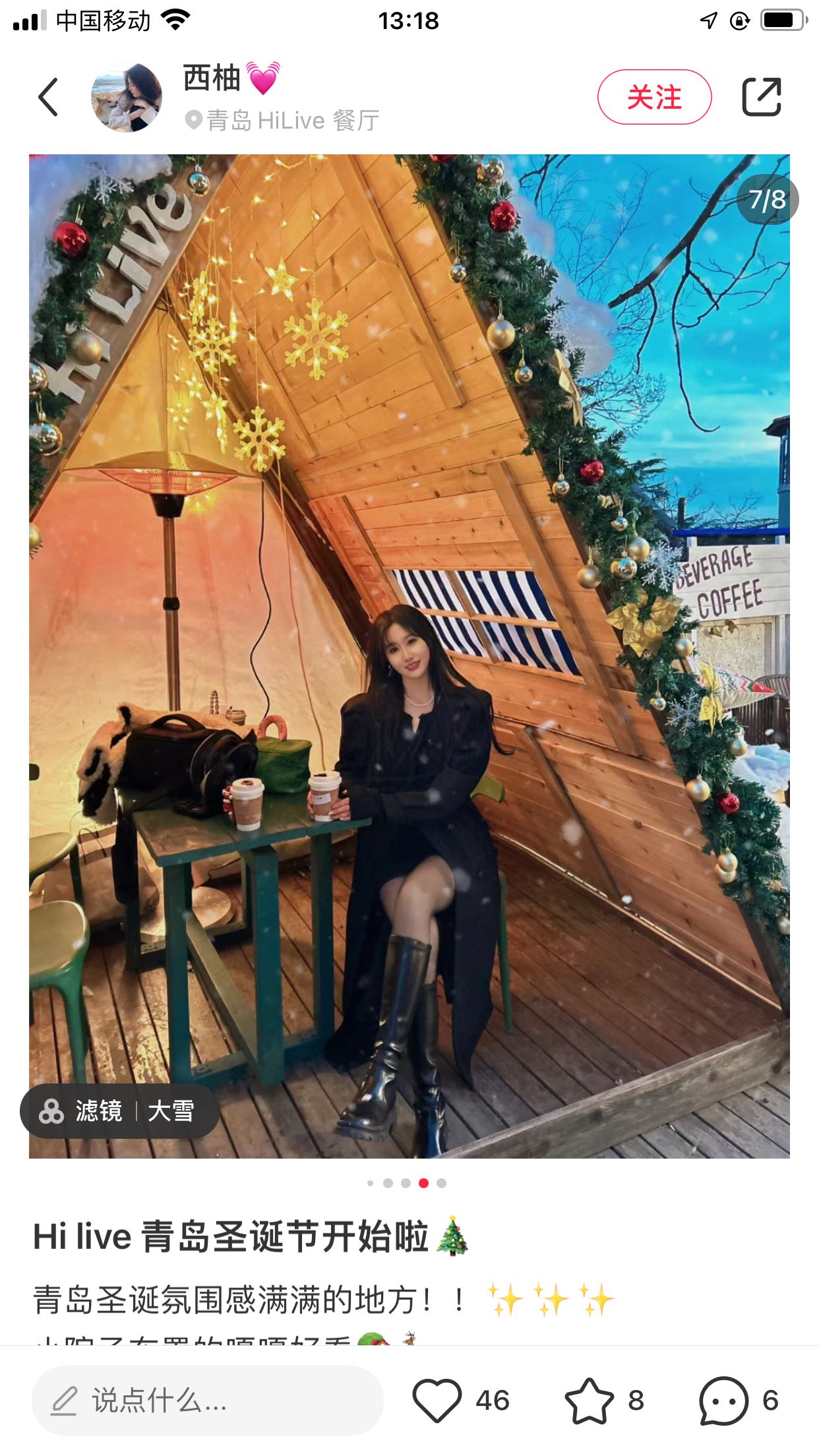Follow 西柚 with the 关注 button

[654, 97]
